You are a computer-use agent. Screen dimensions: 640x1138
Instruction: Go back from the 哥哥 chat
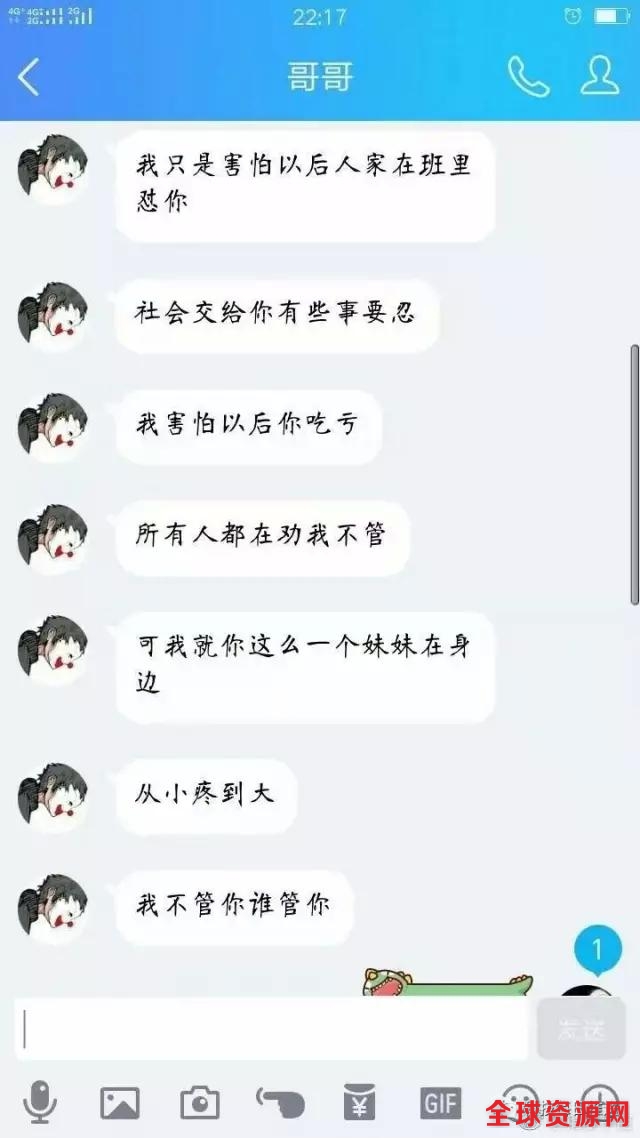coord(29,77)
